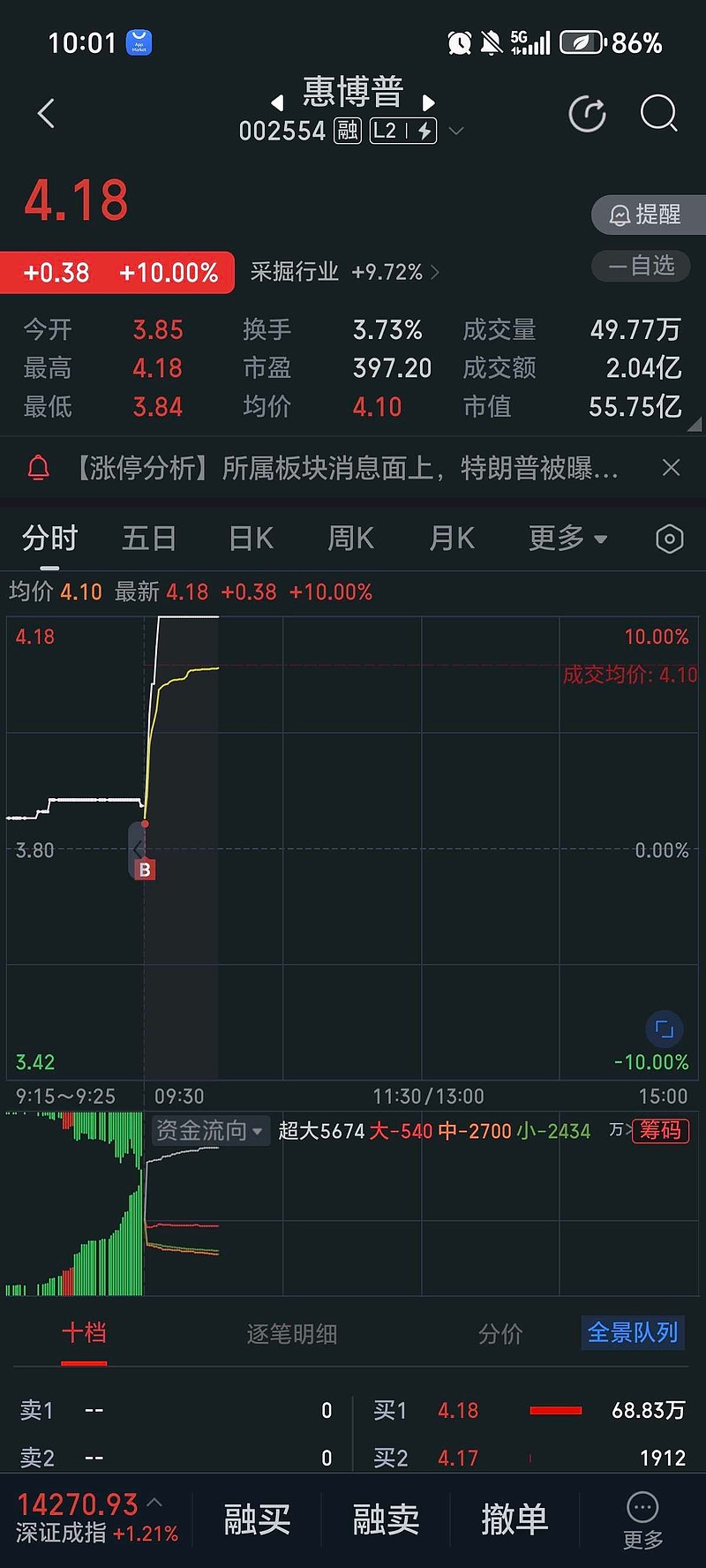The height and width of the screenshot is (1568, 706).
Task: Switch to the 日K chart tab
Action: coord(251,538)
